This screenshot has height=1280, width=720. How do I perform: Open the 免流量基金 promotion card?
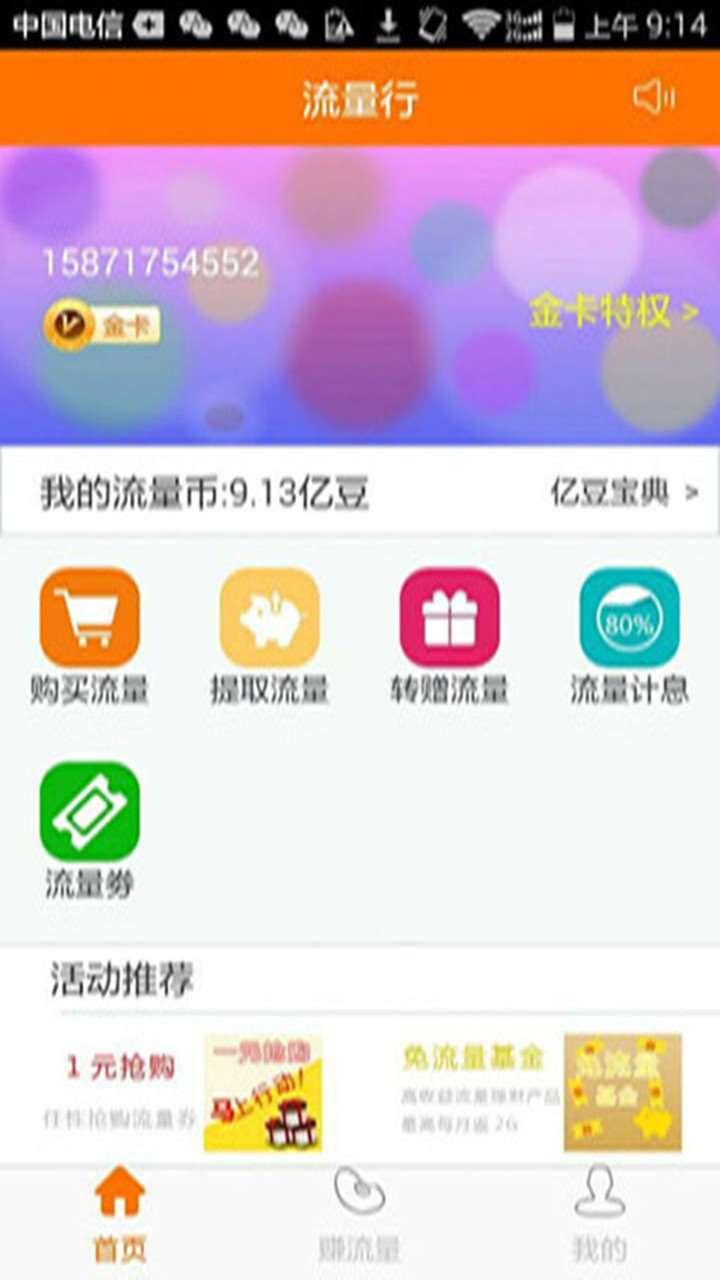(541, 1092)
